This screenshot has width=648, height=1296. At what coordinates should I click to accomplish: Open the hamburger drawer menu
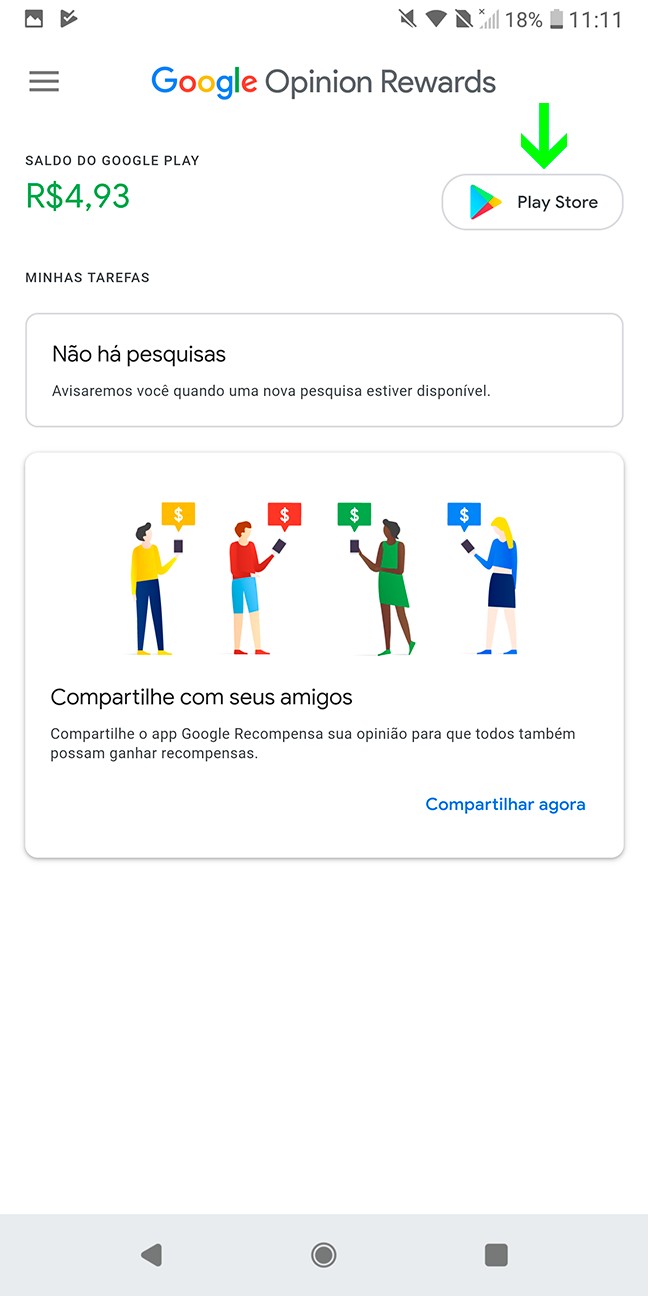click(44, 82)
